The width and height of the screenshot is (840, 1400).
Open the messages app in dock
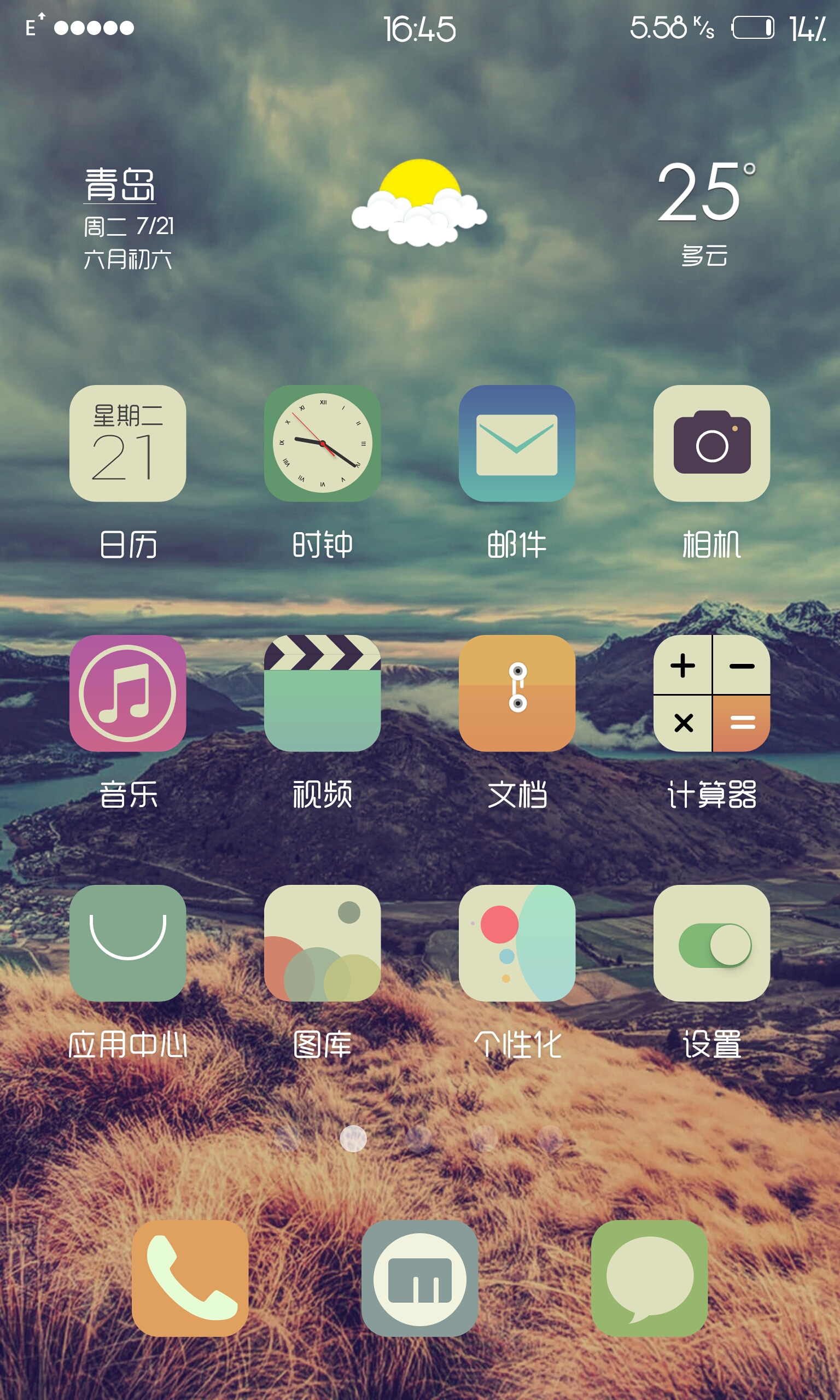[x=649, y=1279]
